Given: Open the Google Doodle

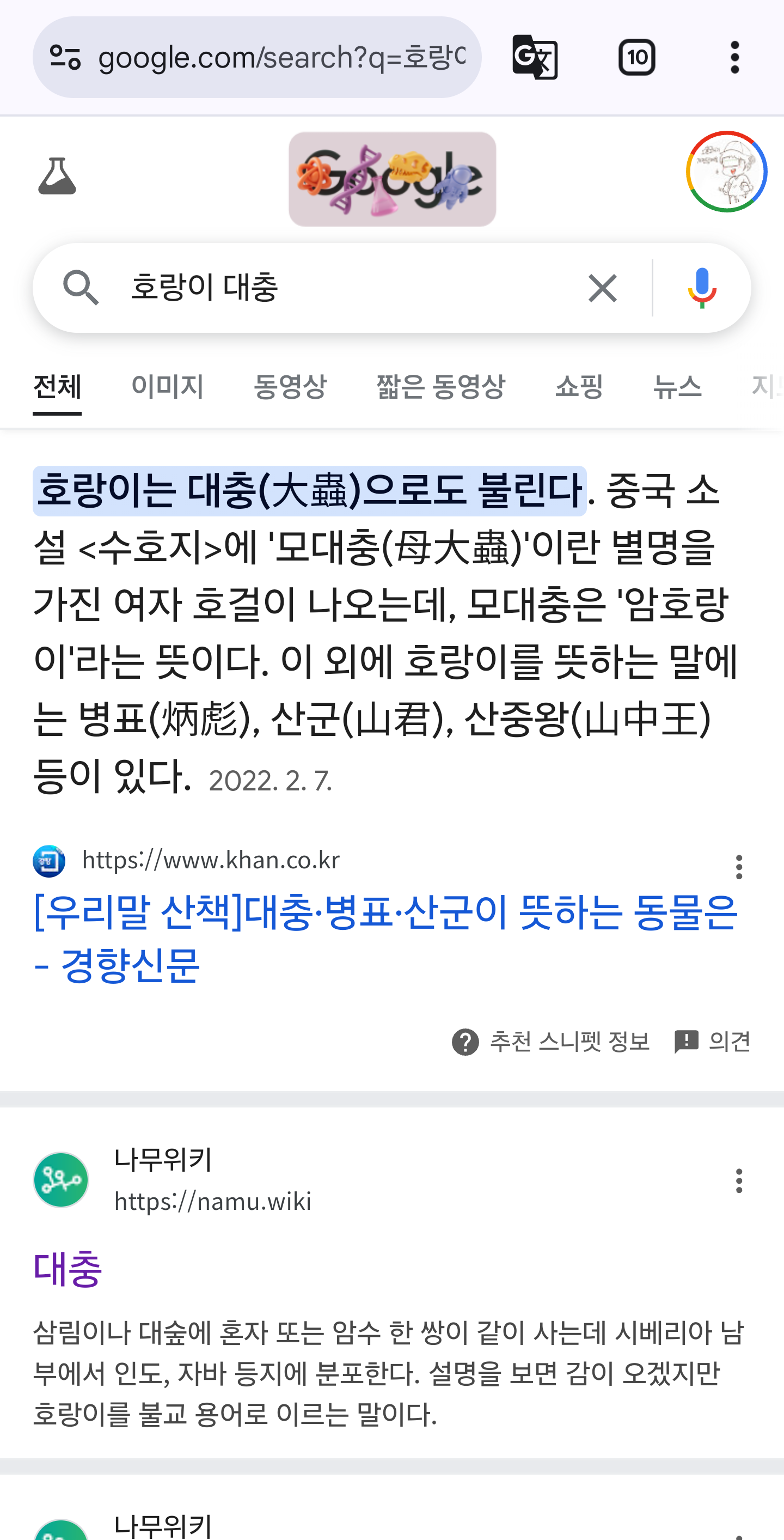Looking at the screenshot, I should point(392,179).
